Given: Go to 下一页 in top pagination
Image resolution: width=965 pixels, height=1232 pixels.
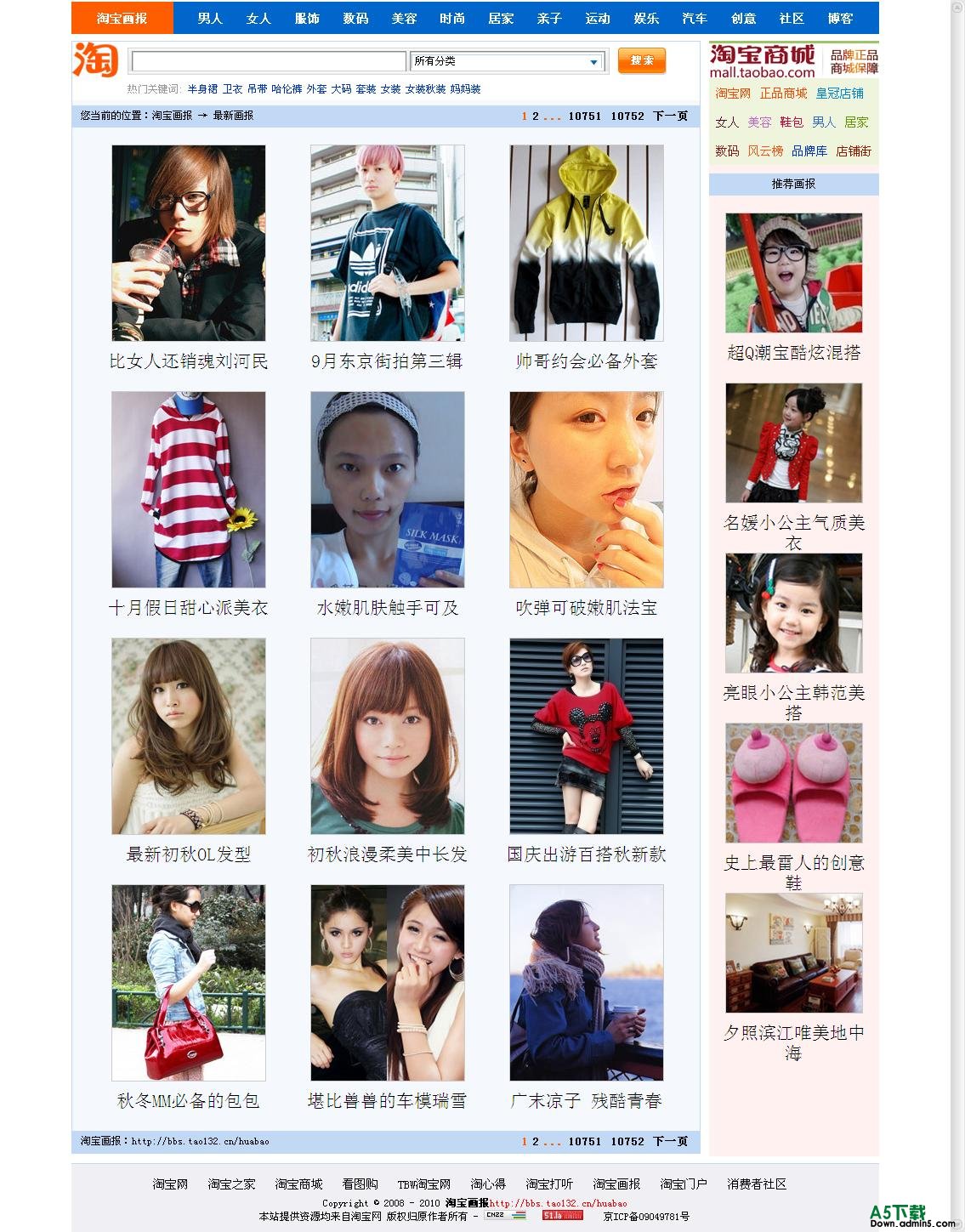Looking at the screenshot, I should click(x=670, y=116).
